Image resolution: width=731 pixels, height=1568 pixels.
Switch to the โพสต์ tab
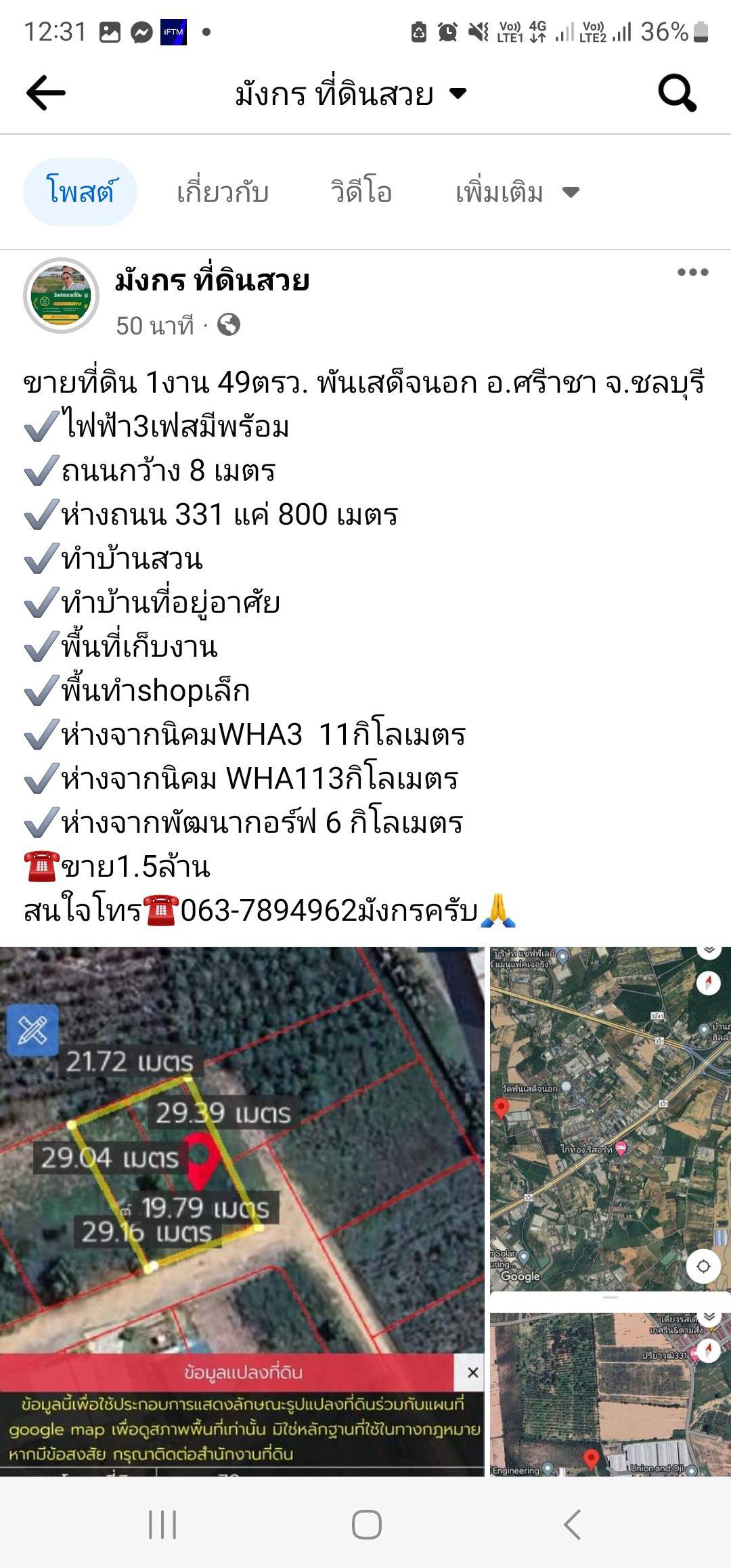coord(81,192)
